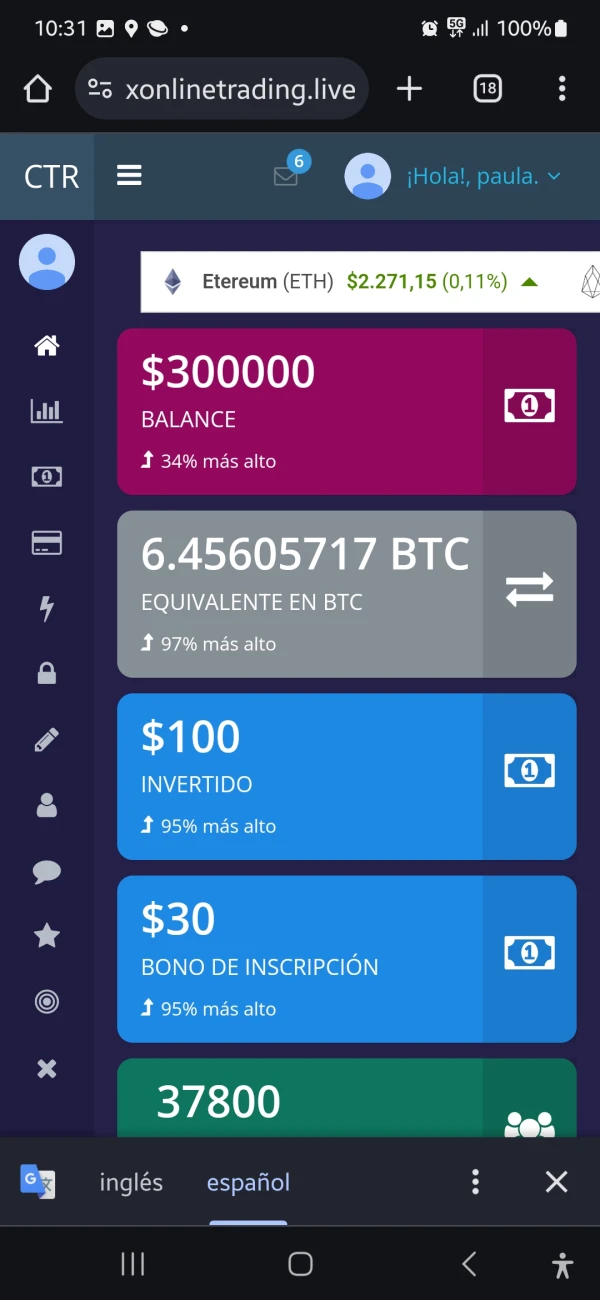This screenshot has width=600, height=1300.
Task: Switch translation to inglés
Action: pyautogui.click(x=131, y=1182)
